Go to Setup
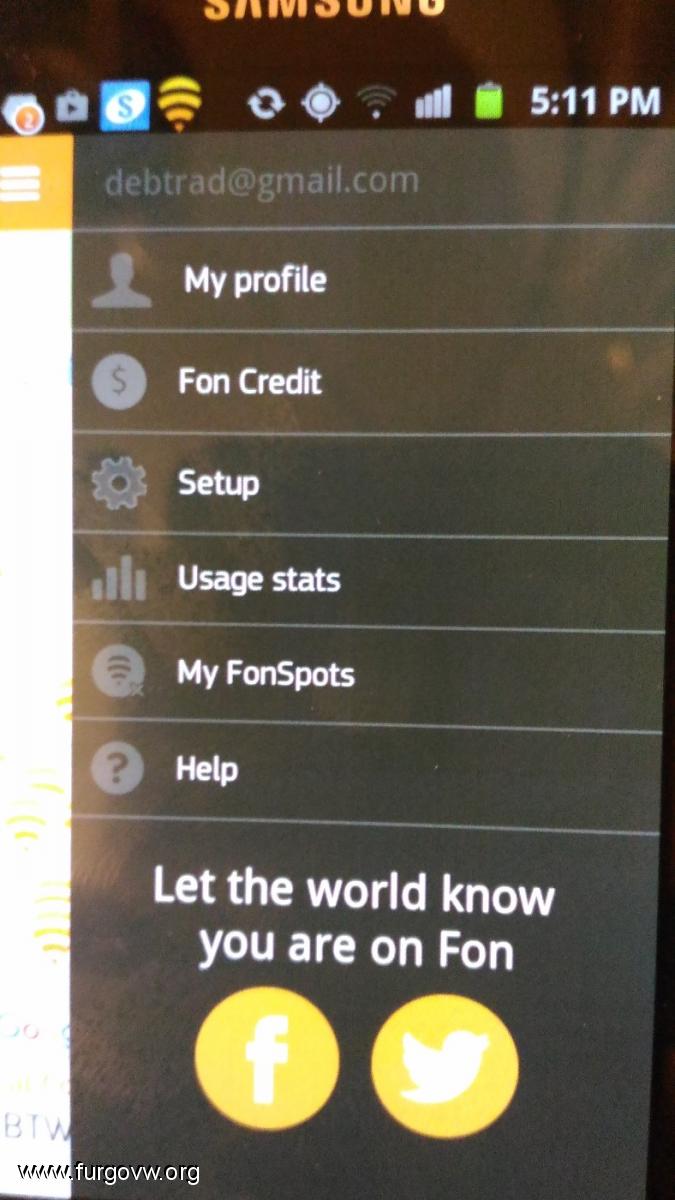675x1200 pixels. [218, 483]
